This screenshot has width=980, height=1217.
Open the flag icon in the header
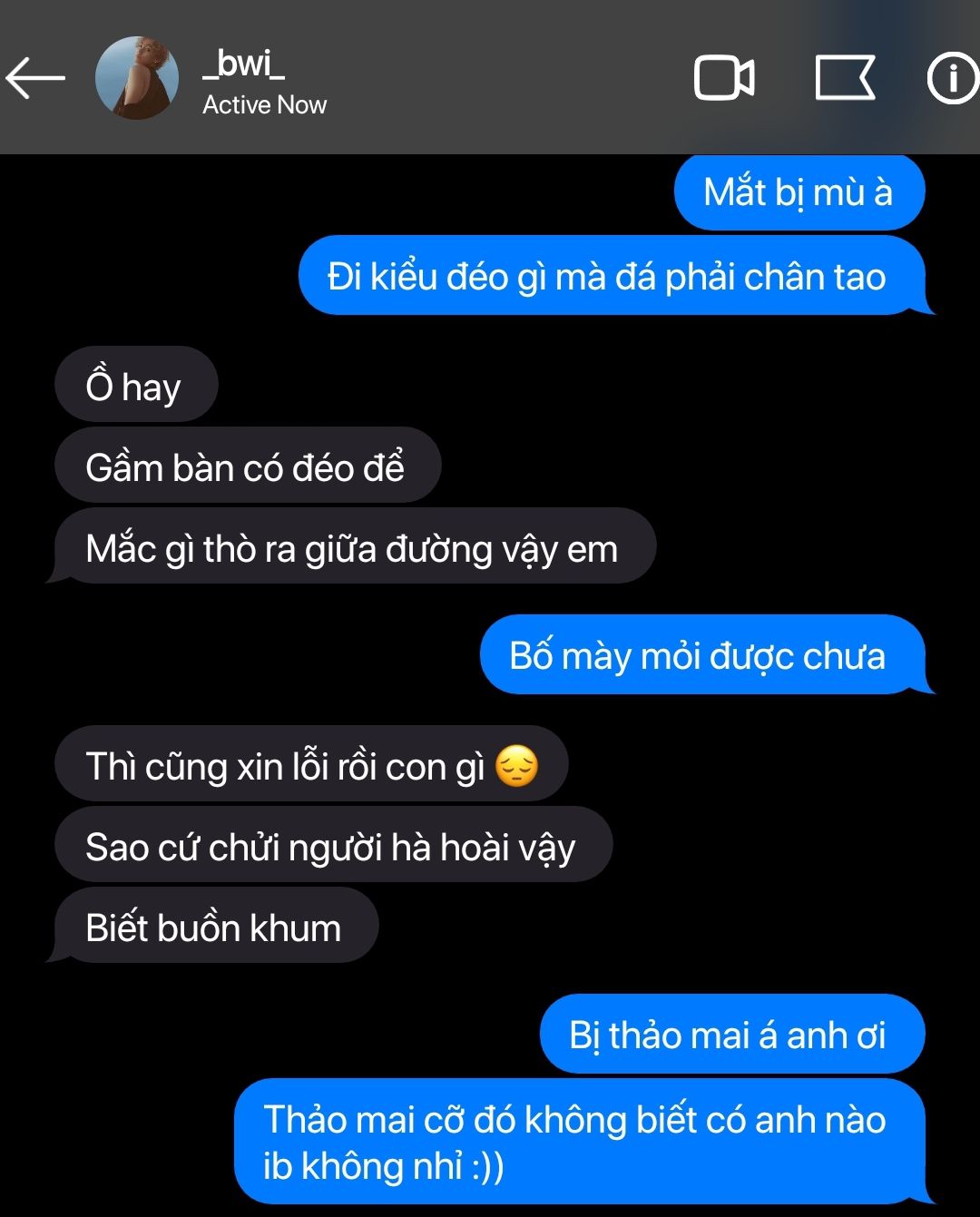[844, 78]
